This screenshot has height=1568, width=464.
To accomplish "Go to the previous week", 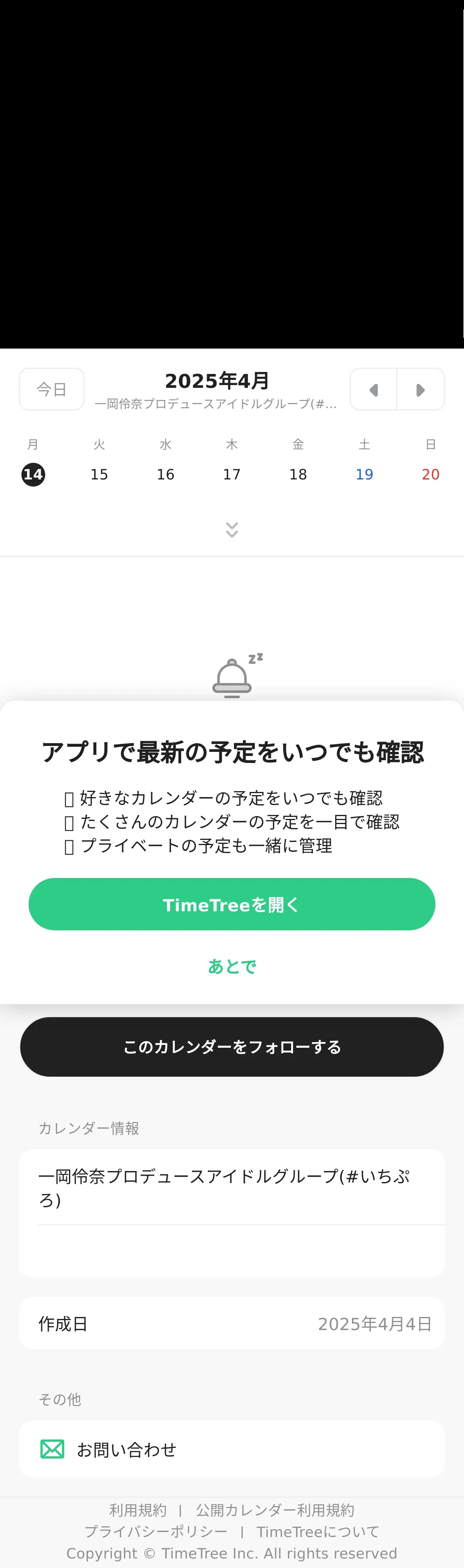I will (x=373, y=389).
